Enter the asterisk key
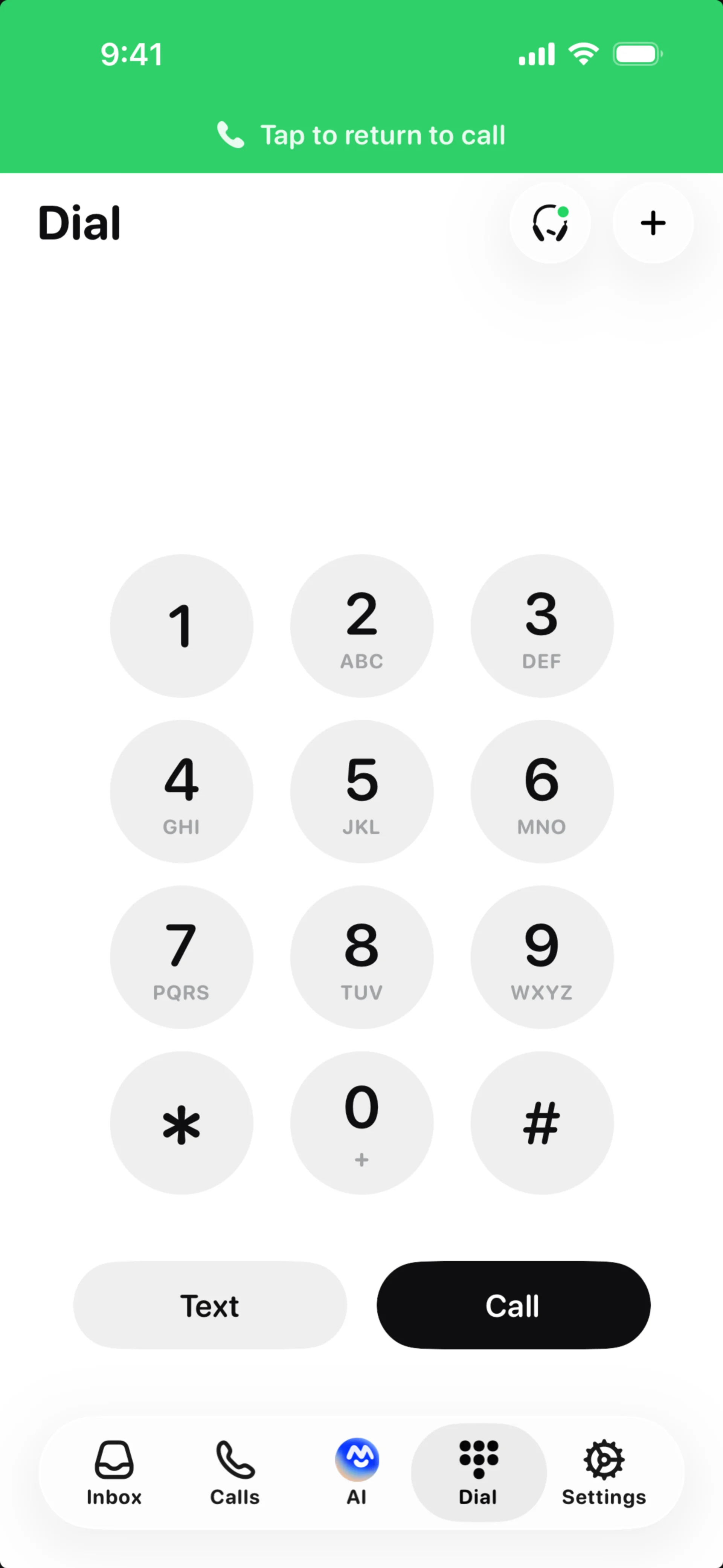 (182, 1122)
